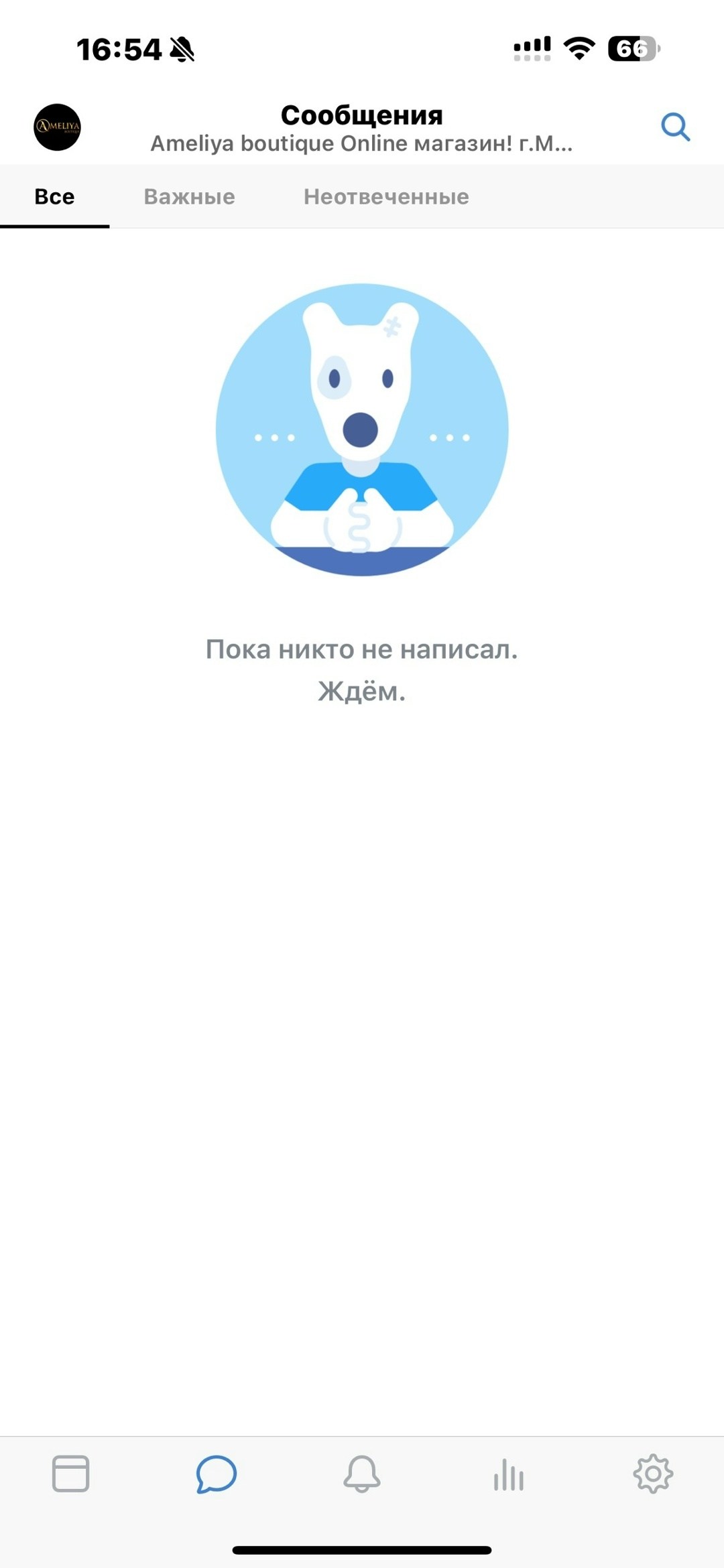Tap the Ameliya boutique Online магазин subtitle
724x1568 pixels.
click(x=362, y=143)
